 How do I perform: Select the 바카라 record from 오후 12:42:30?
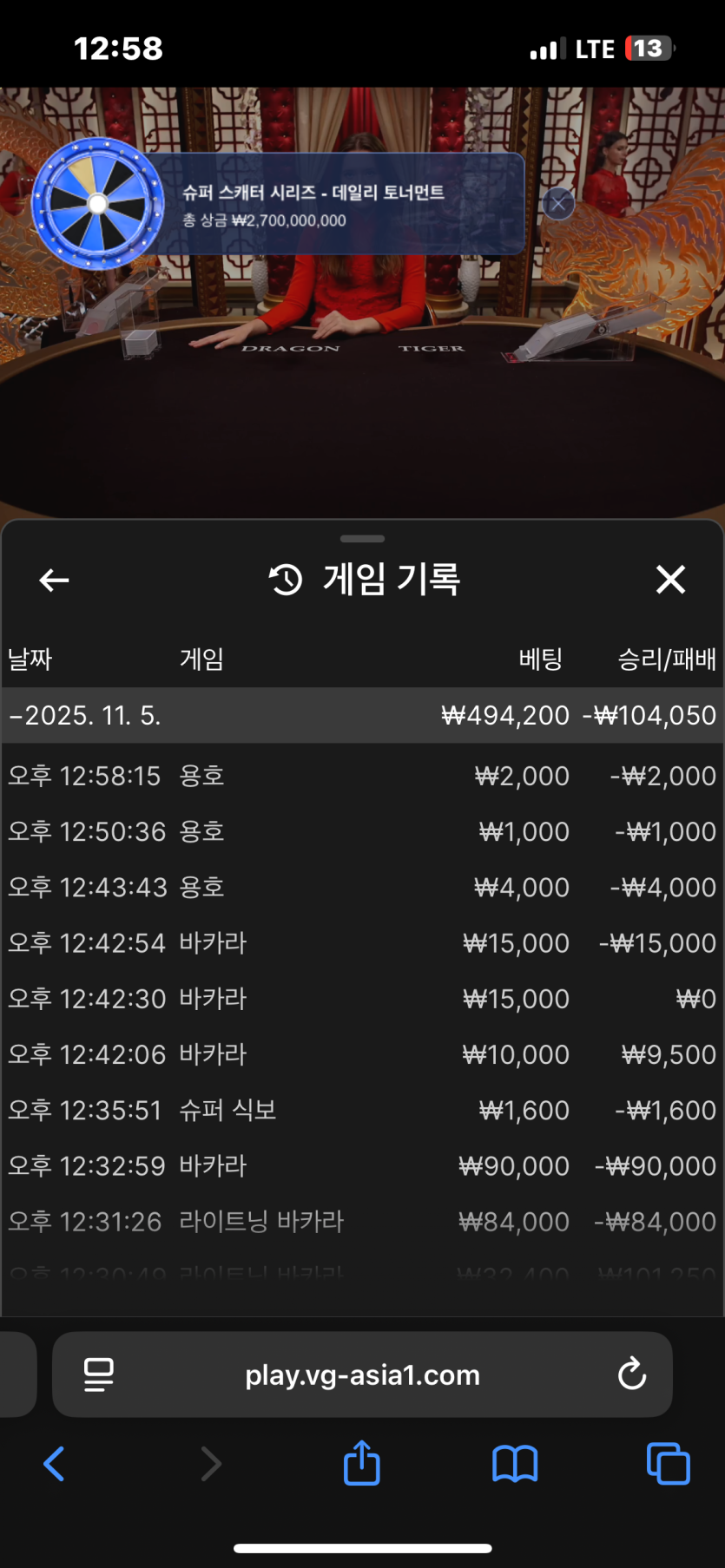coord(361,999)
